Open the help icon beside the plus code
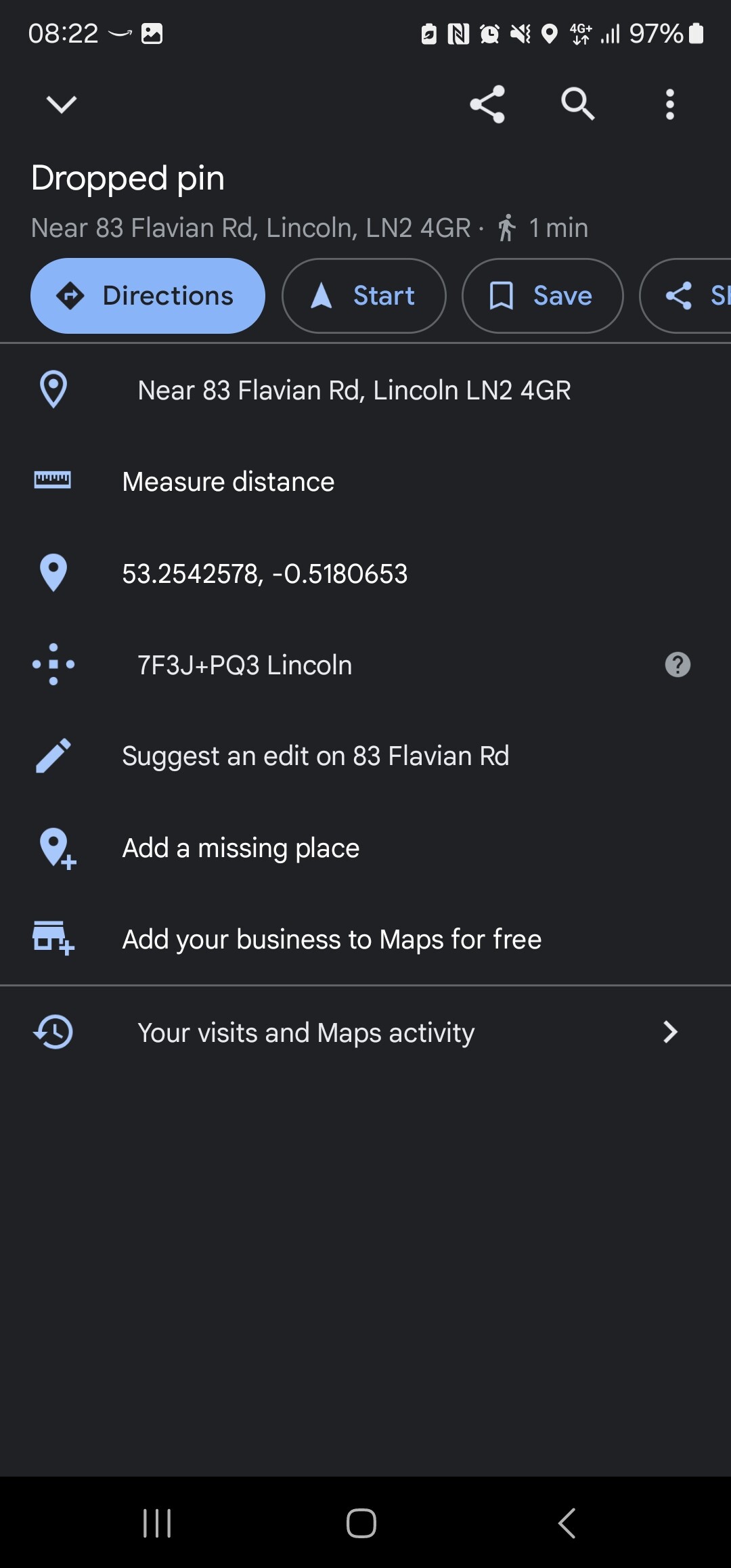731x1568 pixels. tap(678, 665)
